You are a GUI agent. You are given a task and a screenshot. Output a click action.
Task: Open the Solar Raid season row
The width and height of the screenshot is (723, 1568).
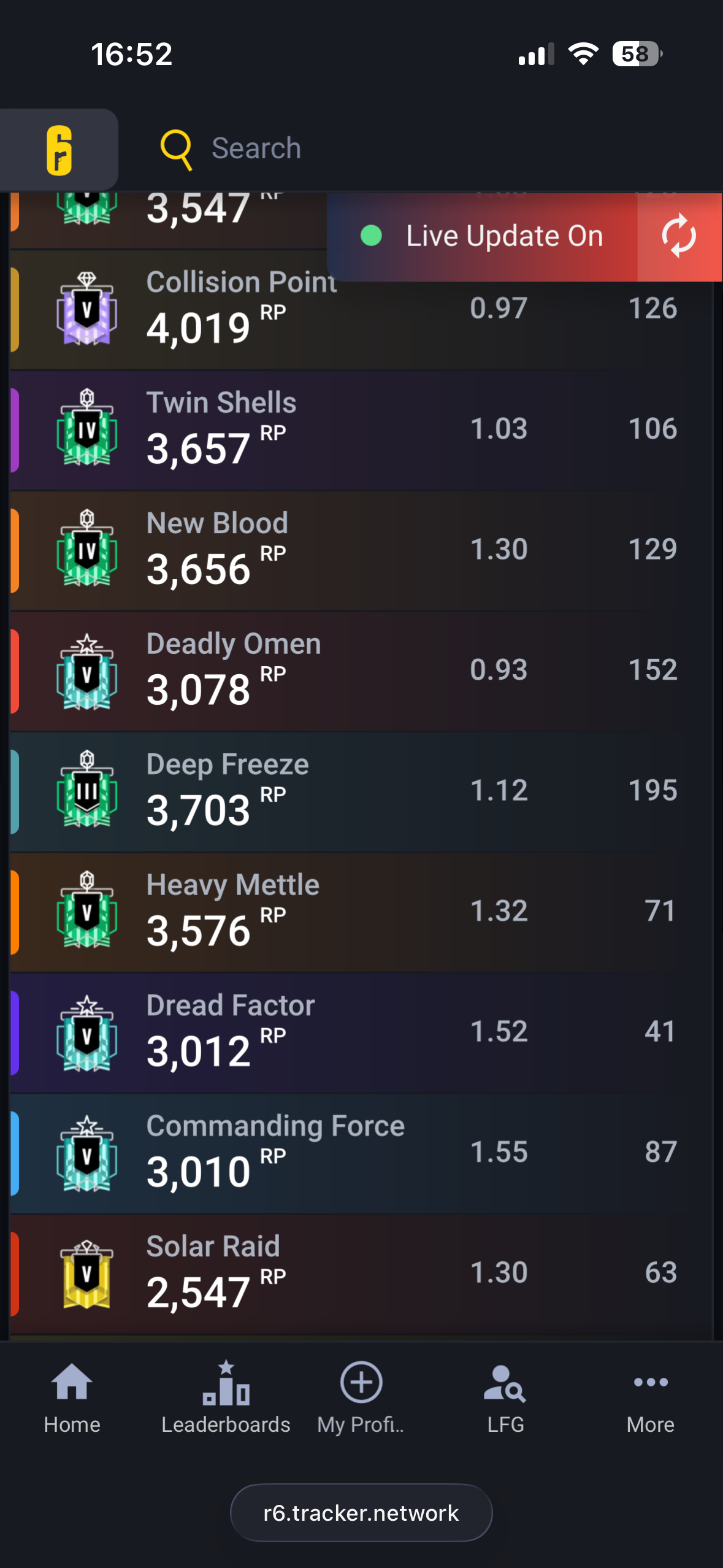[x=362, y=1272]
